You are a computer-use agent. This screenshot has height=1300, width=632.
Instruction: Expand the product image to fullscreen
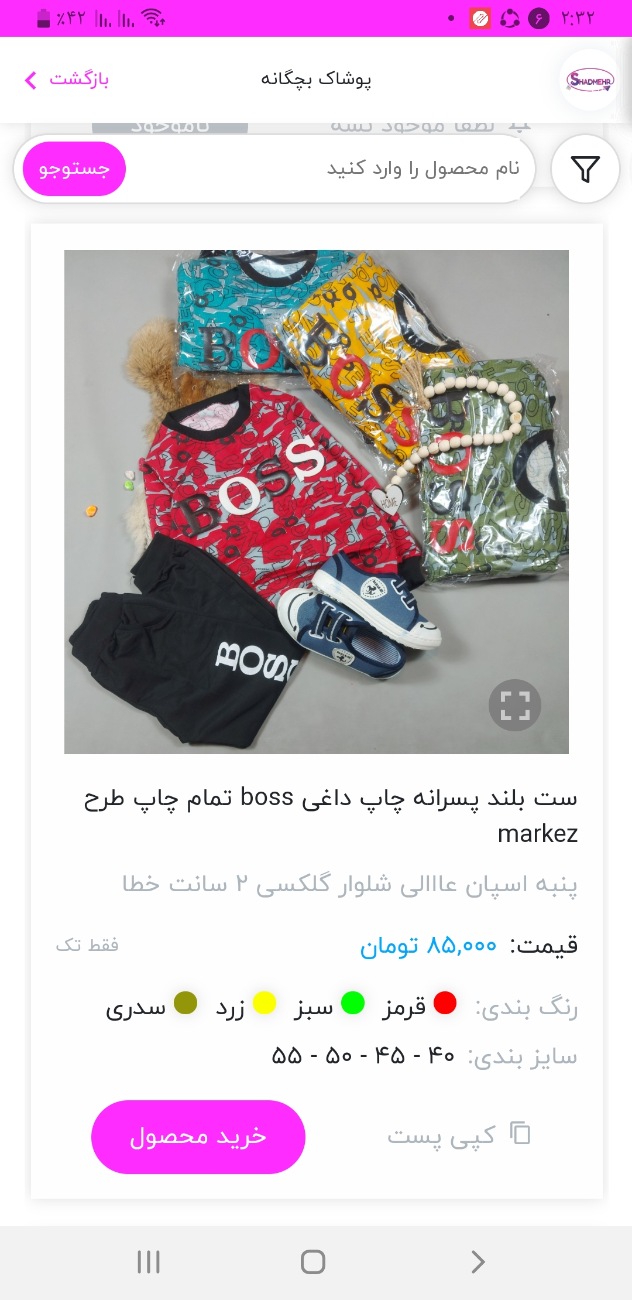pyautogui.click(x=514, y=705)
